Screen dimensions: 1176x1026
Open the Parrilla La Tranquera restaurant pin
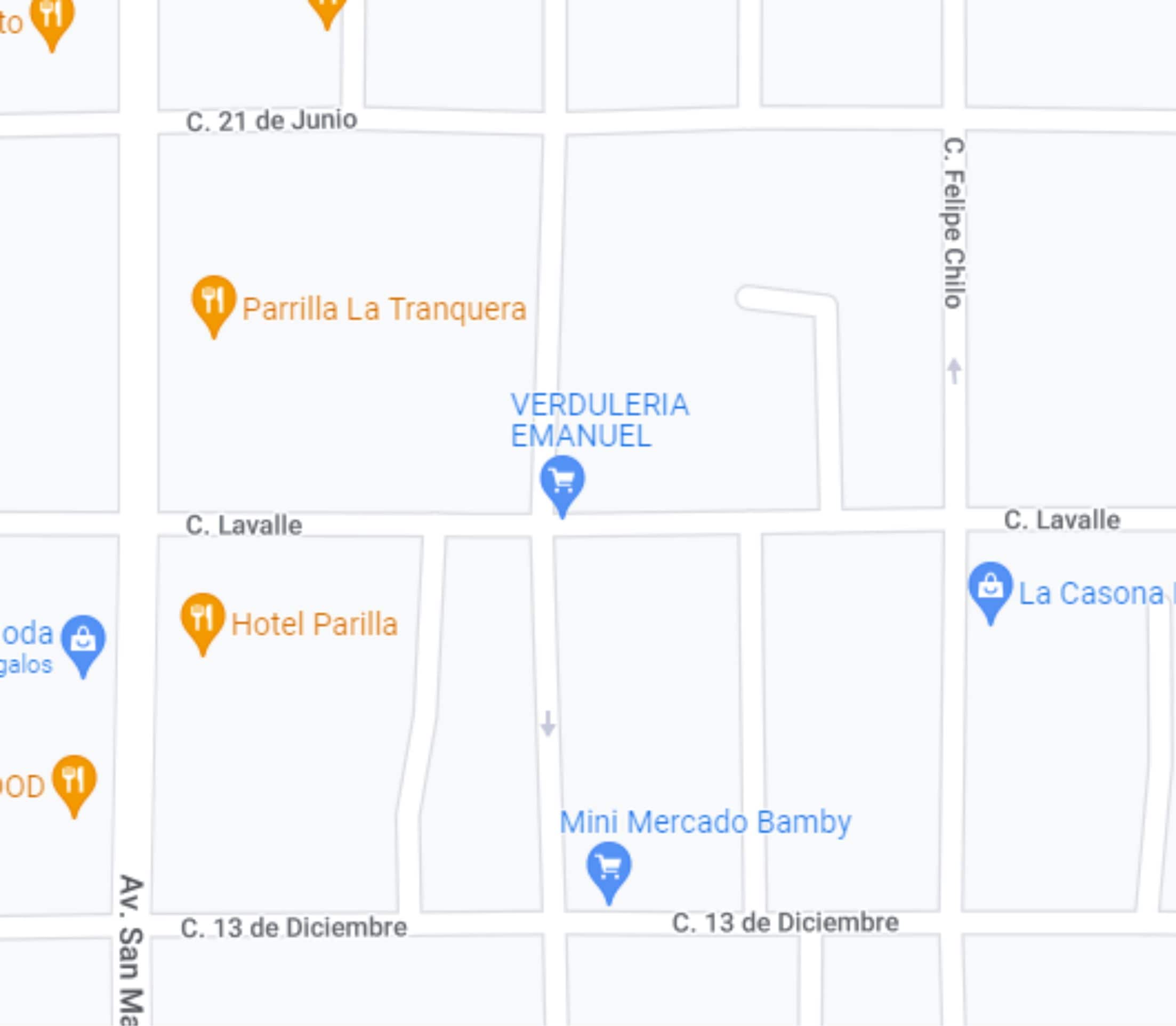click(214, 302)
